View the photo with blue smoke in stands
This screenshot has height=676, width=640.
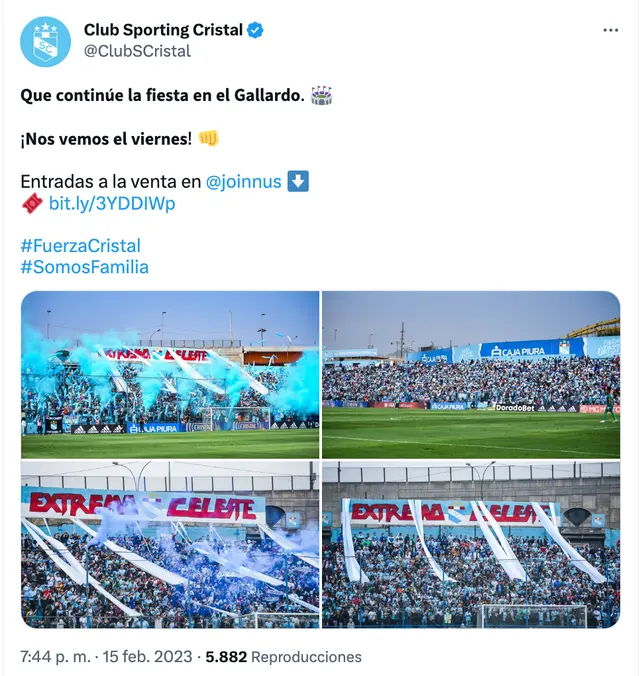tap(170, 375)
